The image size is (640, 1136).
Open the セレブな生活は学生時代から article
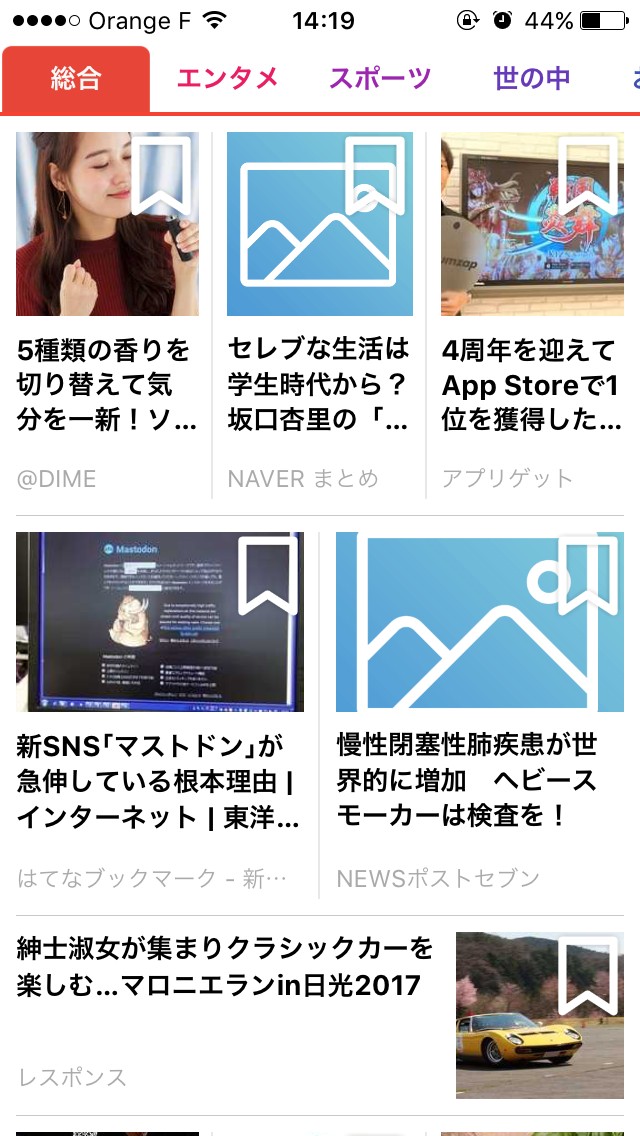(318, 385)
